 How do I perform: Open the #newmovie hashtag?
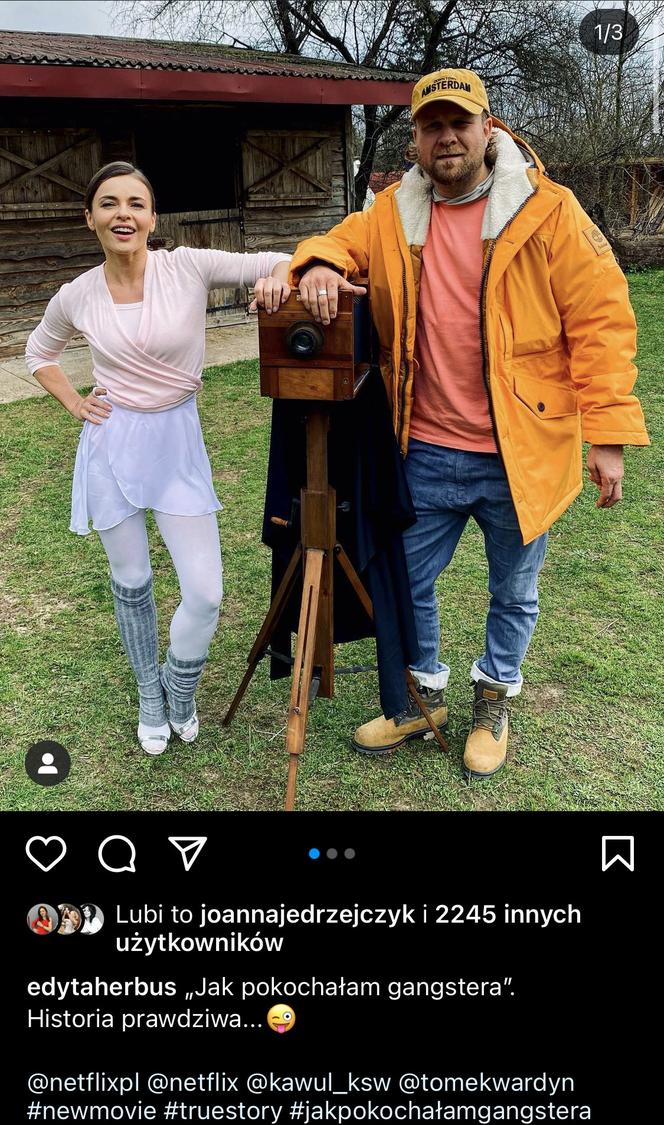(x=90, y=1111)
